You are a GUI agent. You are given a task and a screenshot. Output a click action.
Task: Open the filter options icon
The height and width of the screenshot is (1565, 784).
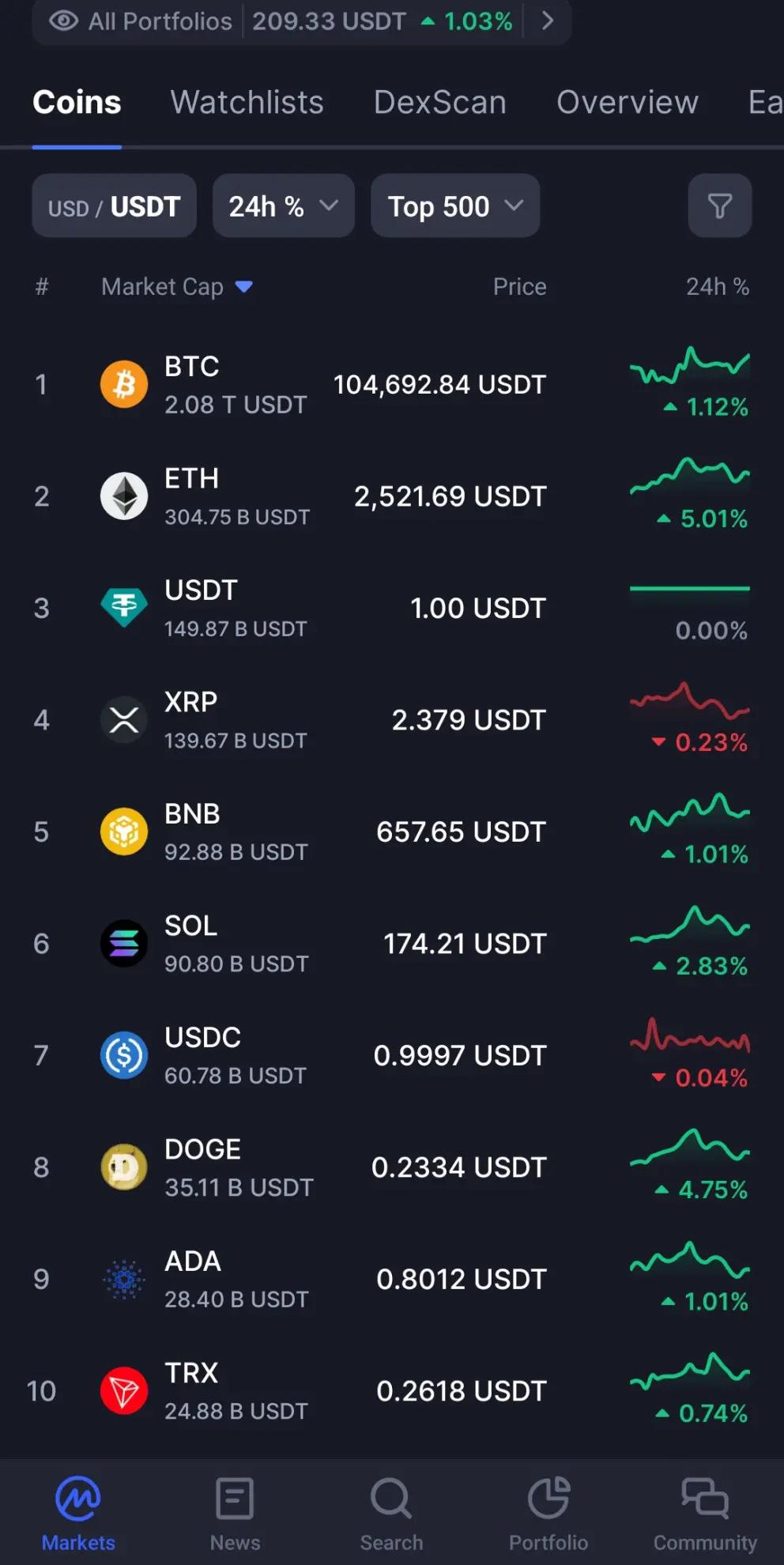(x=719, y=206)
